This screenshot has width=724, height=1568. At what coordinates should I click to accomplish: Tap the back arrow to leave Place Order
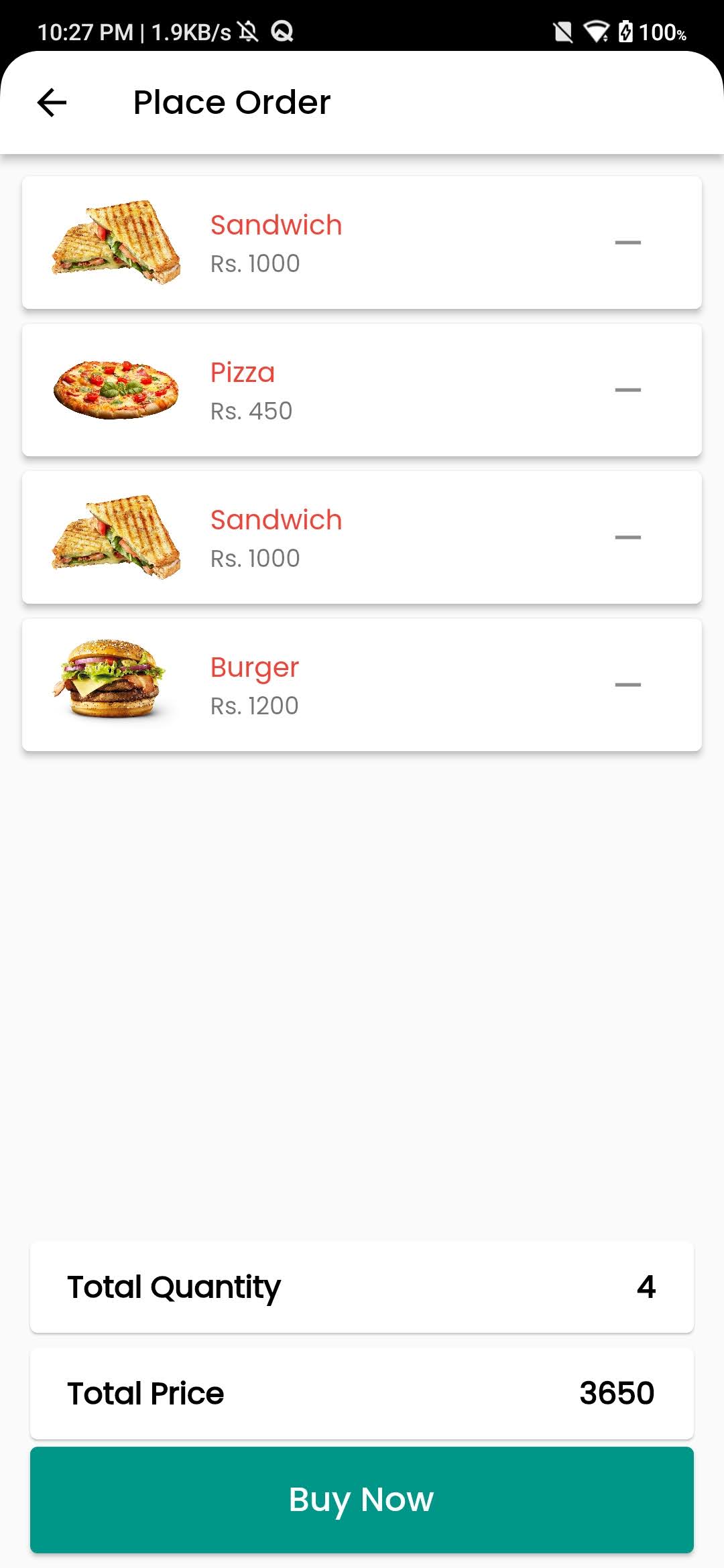[x=50, y=102]
